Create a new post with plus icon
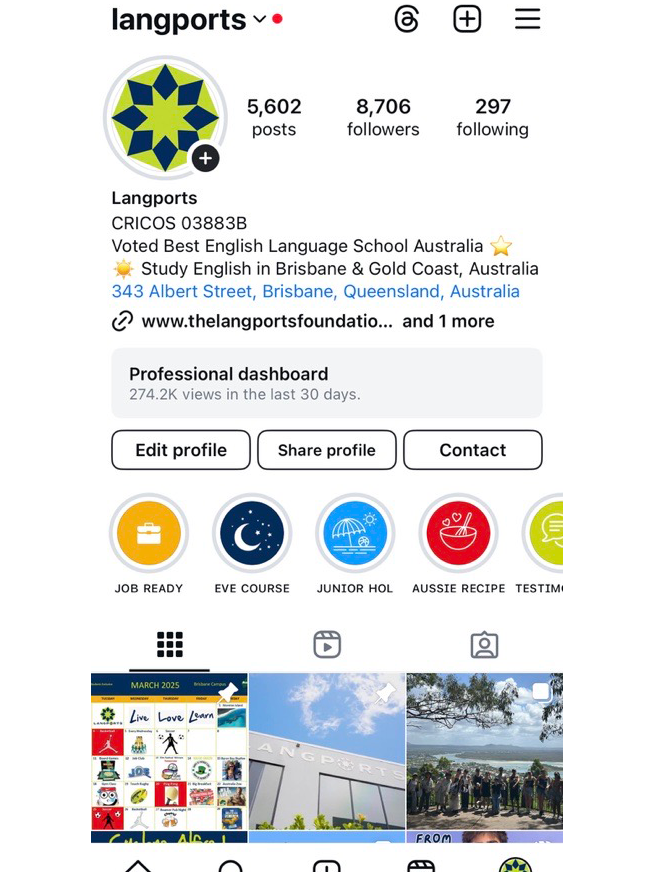 tap(467, 19)
